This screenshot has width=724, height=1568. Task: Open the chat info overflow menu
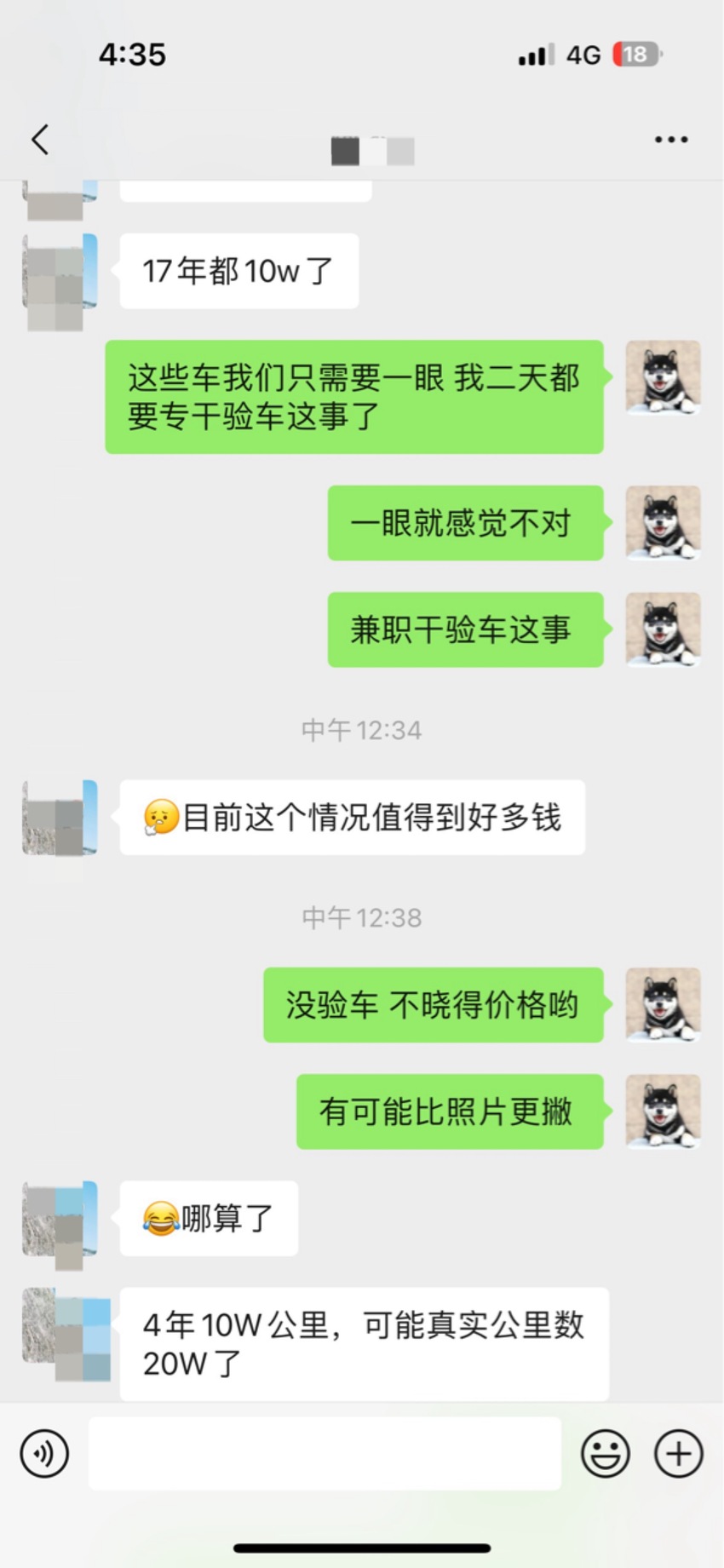(x=671, y=140)
